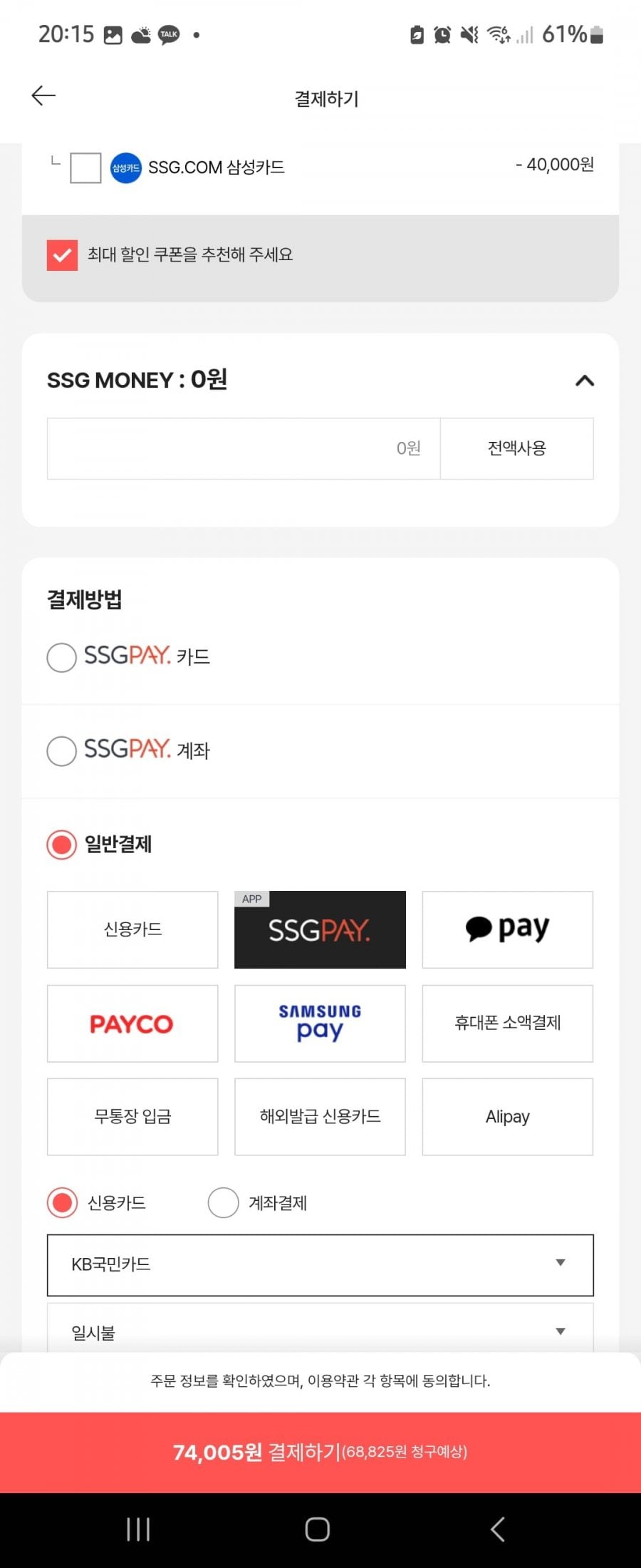Choose 신용카드 payment tile

132,929
